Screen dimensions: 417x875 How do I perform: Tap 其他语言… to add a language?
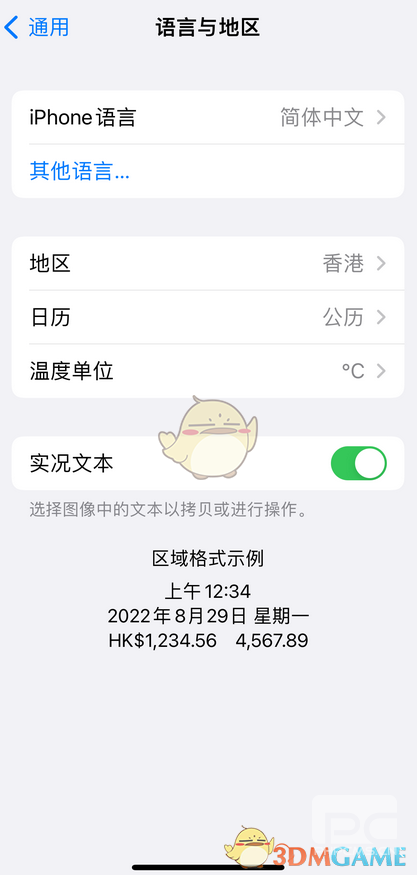(79, 171)
